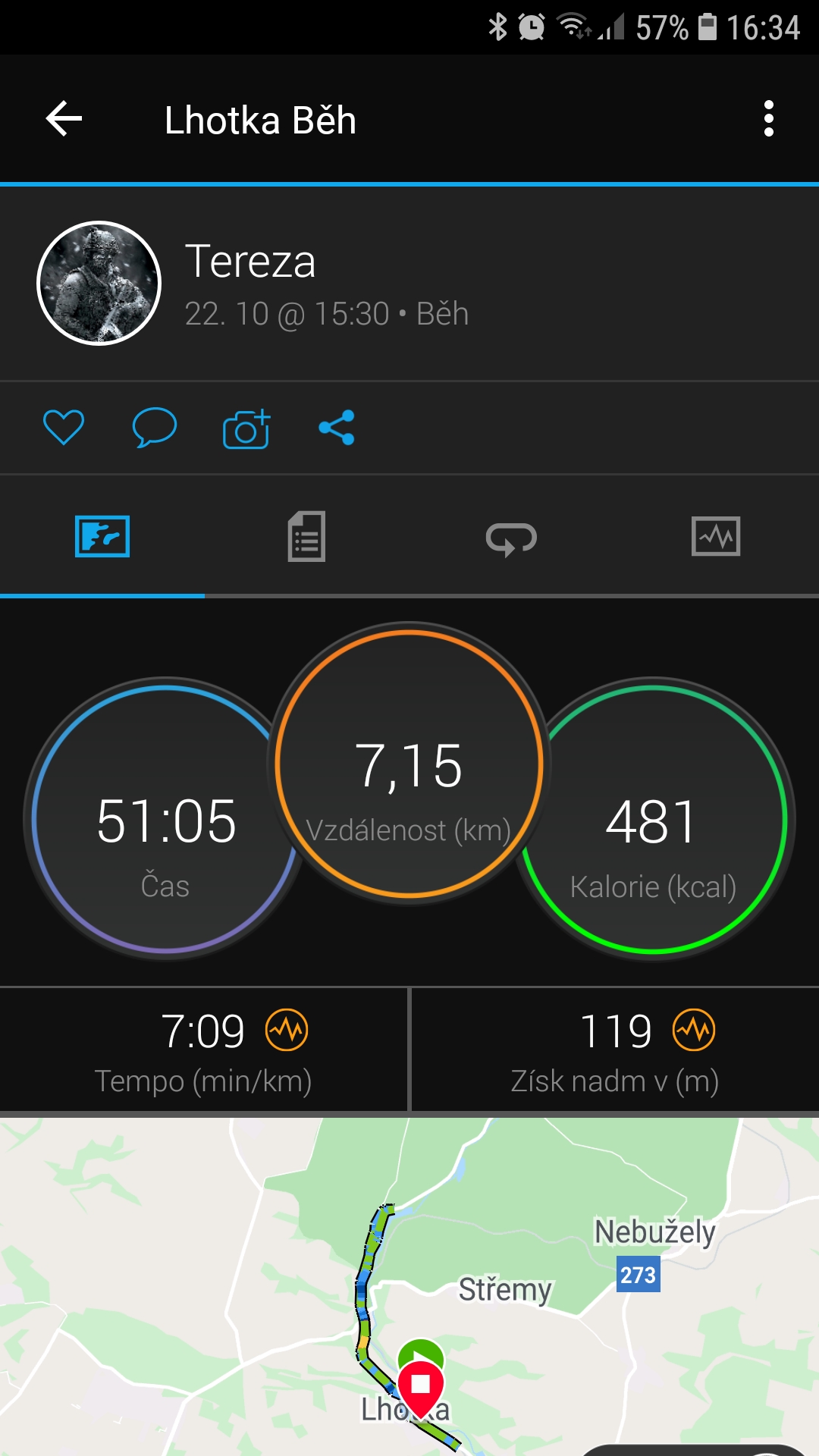
Task: Open comments for this activity
Action: tap(154, 427)
